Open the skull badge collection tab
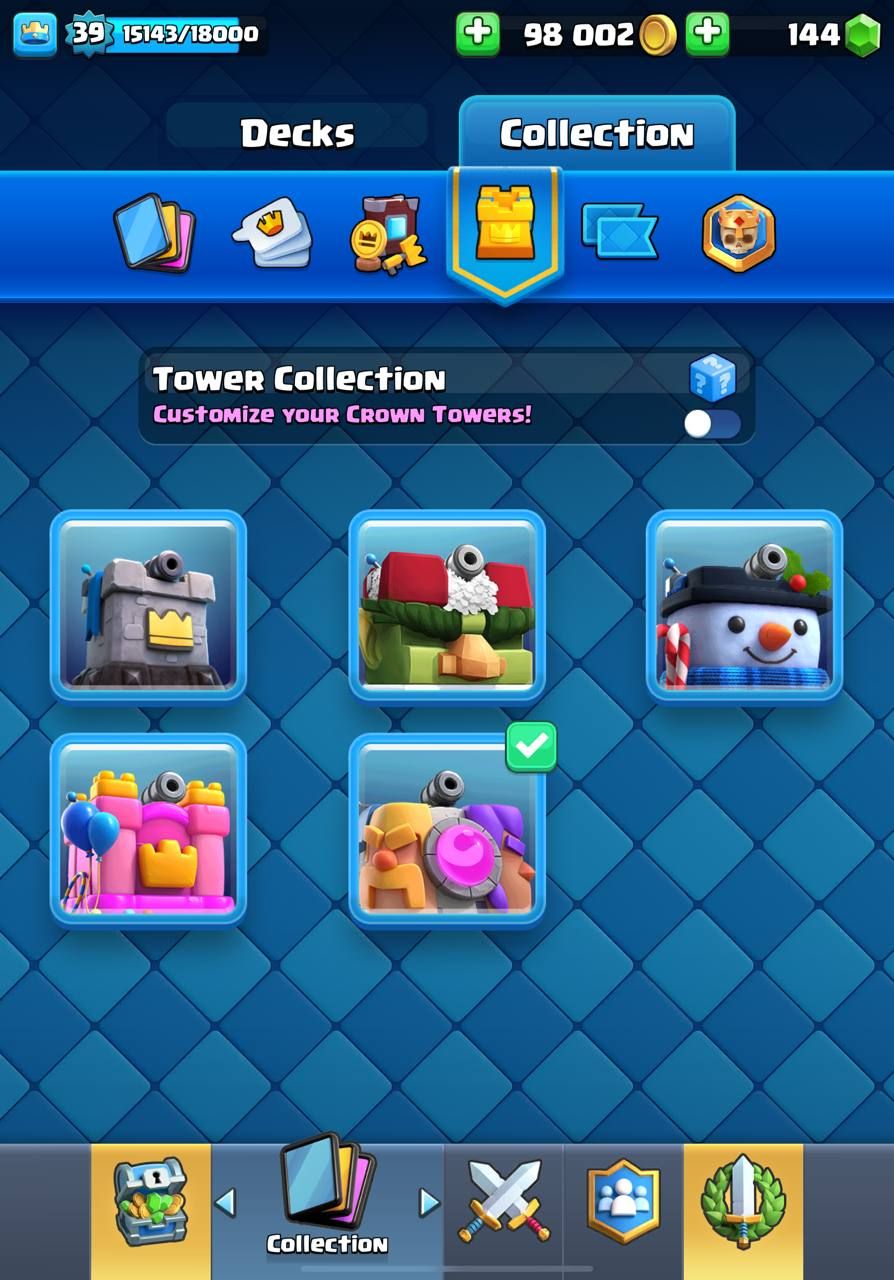The height and width of the screenshot is (1280, 894). (738, 234)
